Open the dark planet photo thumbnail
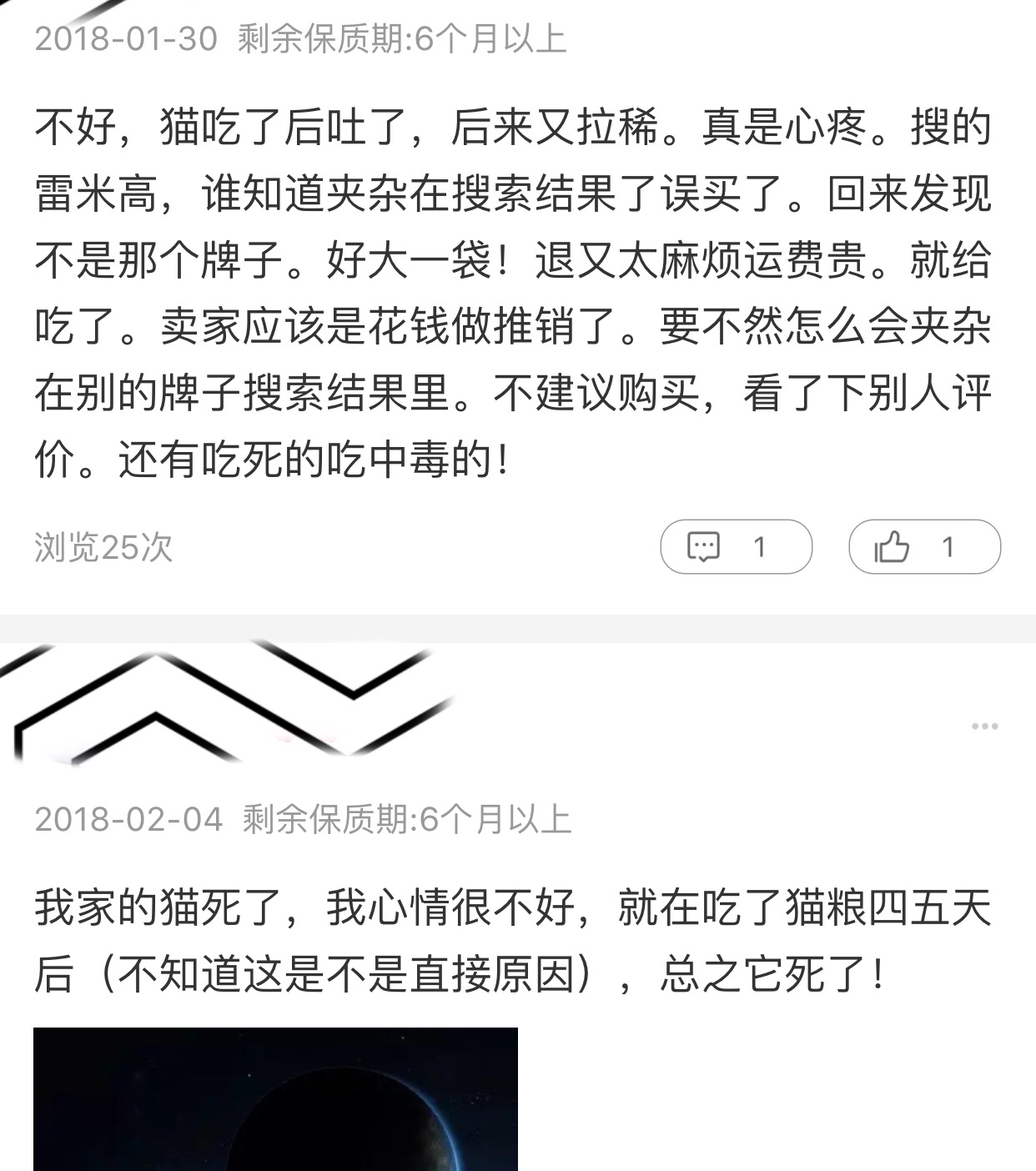This screenshot has width=1036, height=1171. pyautogui.click(x=275, y=1109)
